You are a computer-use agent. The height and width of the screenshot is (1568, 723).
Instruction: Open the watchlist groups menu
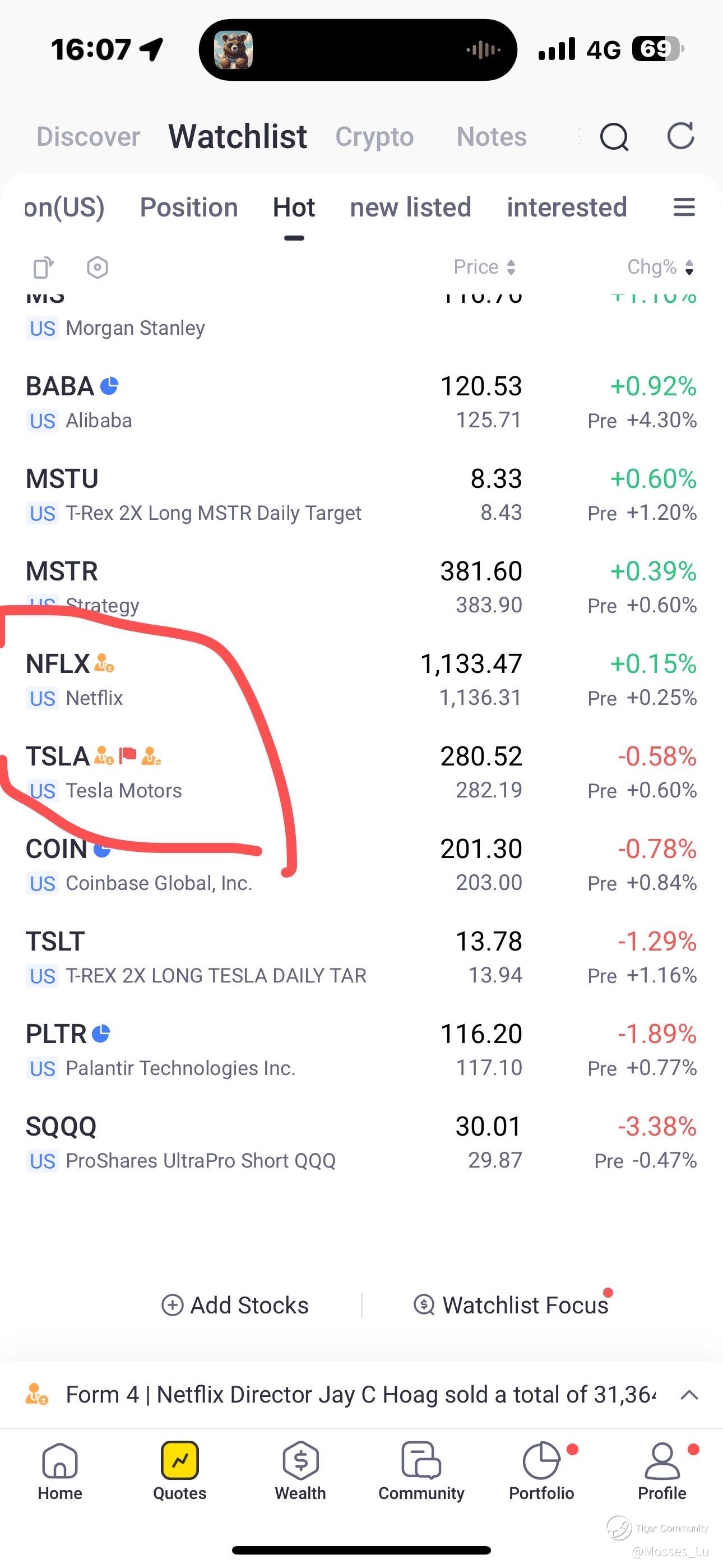pyautogui.click(x=684, y=207)
